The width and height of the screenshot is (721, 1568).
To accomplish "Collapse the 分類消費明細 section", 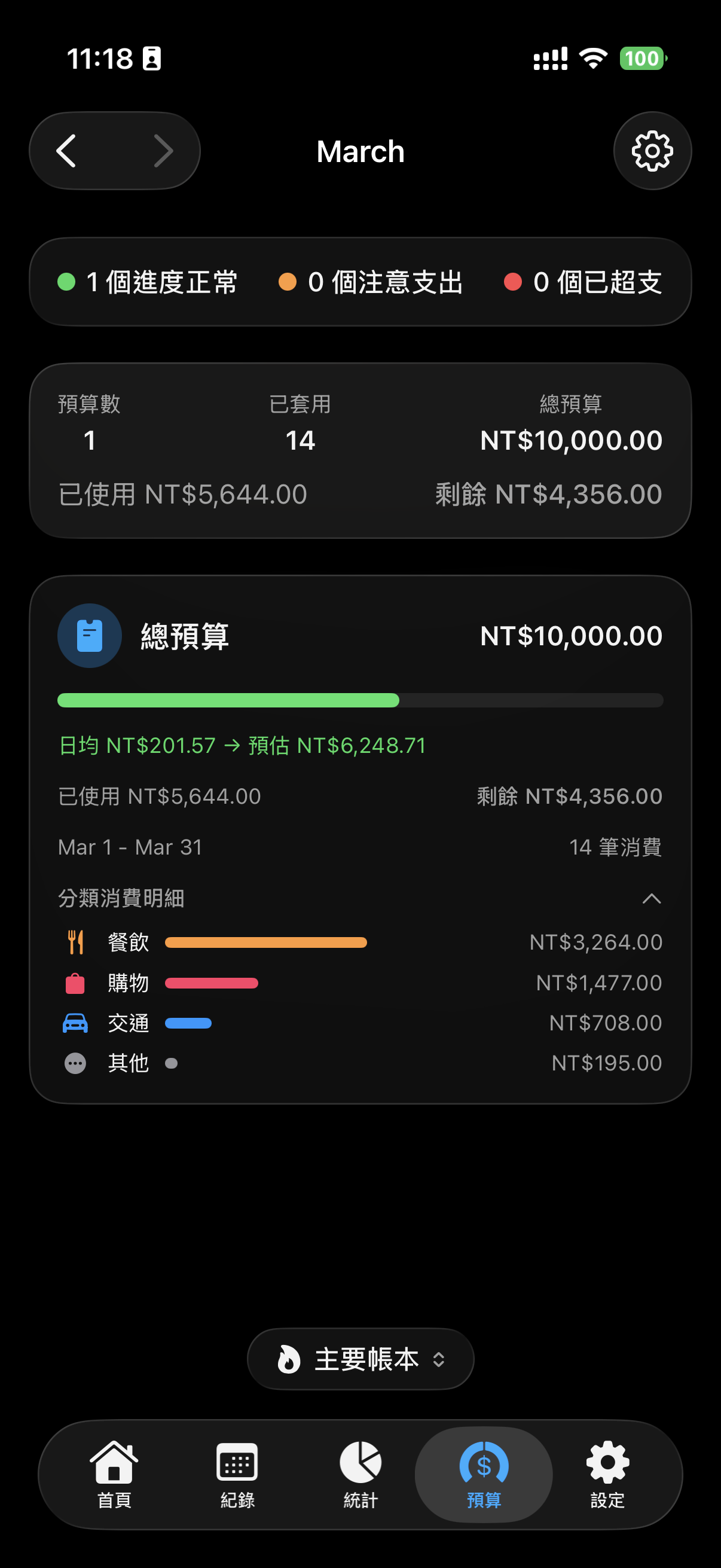I will point(652,898).
